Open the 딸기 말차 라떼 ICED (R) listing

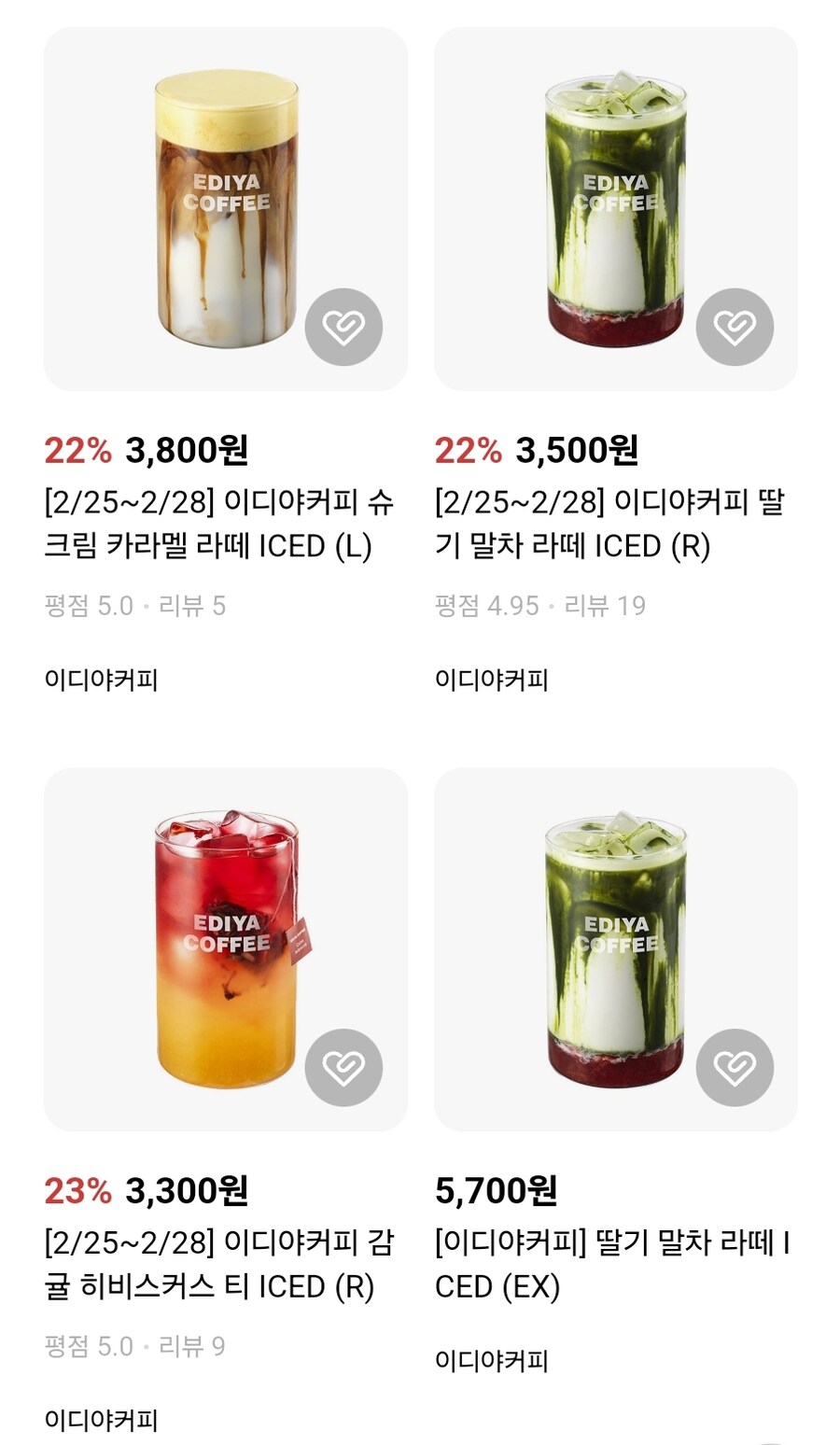[614, 520]
